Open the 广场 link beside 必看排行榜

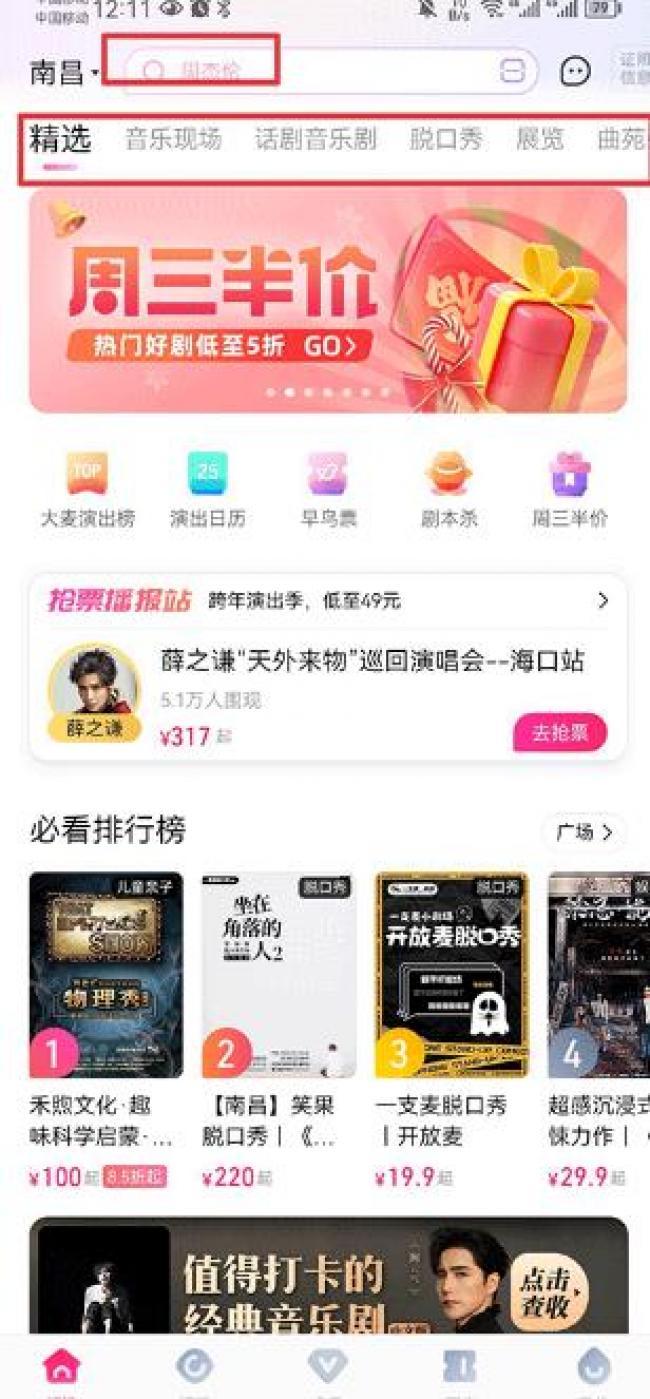(x=584, y=832)
